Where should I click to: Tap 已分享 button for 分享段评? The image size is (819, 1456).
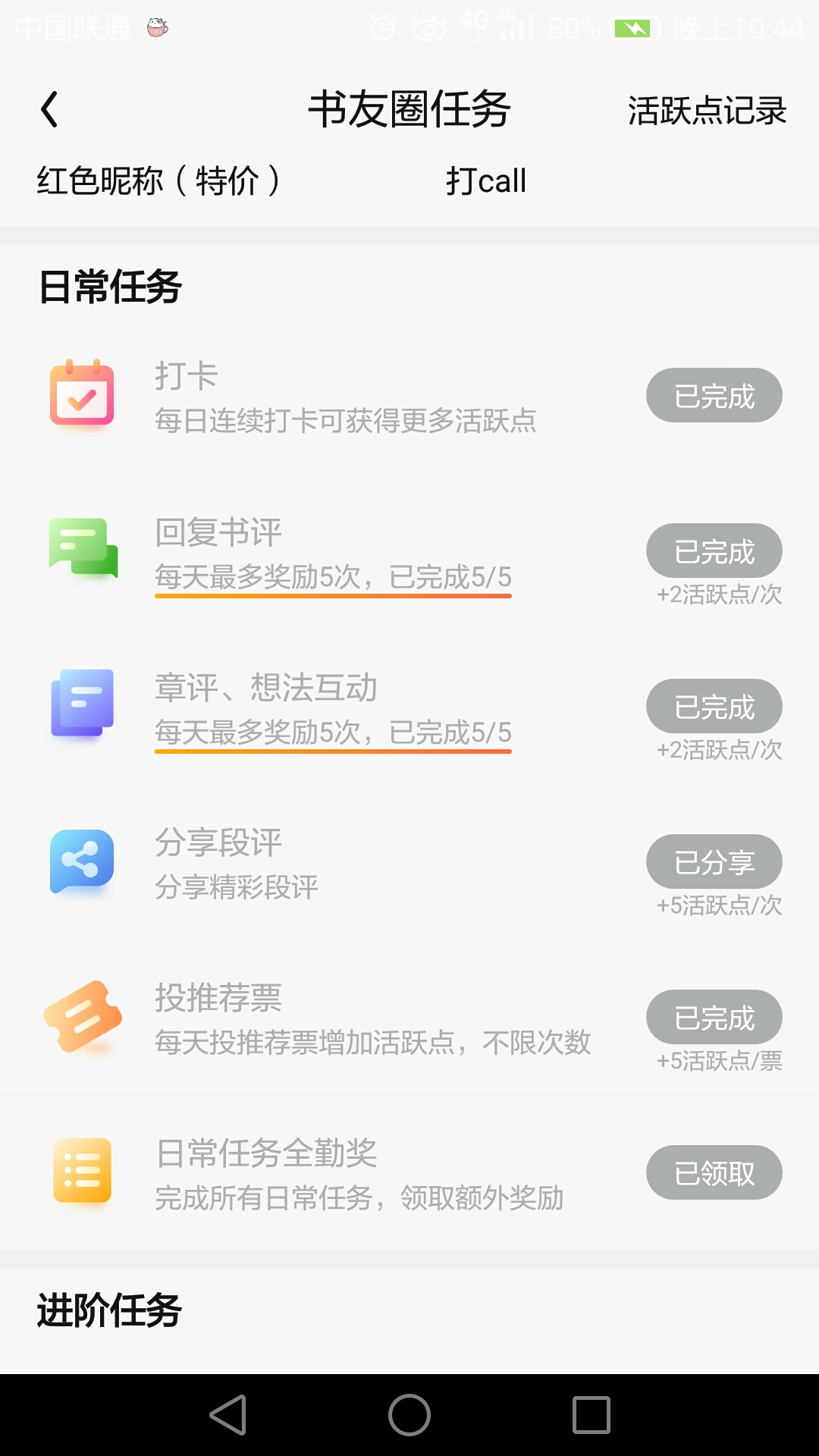714,861
